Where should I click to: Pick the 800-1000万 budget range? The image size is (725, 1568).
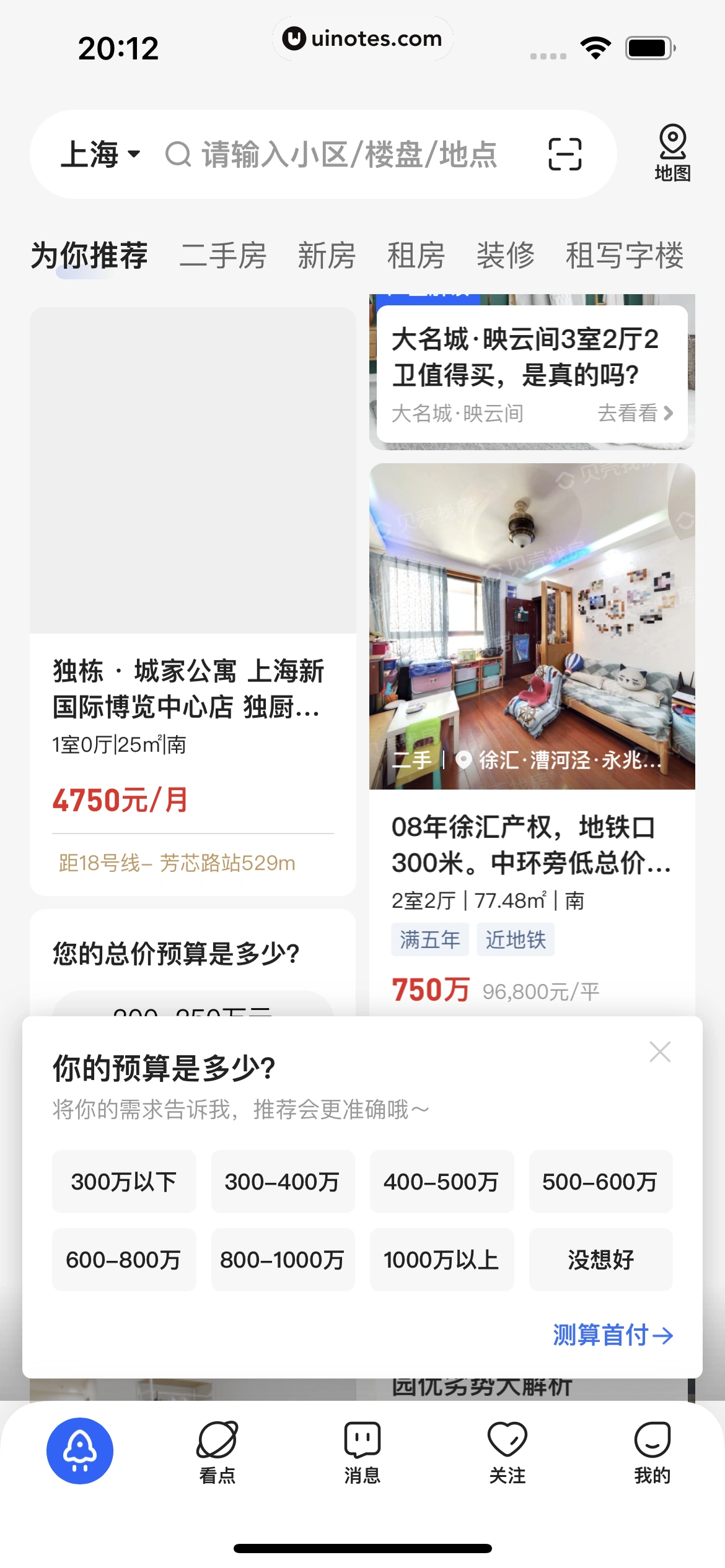(x=283, y=1260)
